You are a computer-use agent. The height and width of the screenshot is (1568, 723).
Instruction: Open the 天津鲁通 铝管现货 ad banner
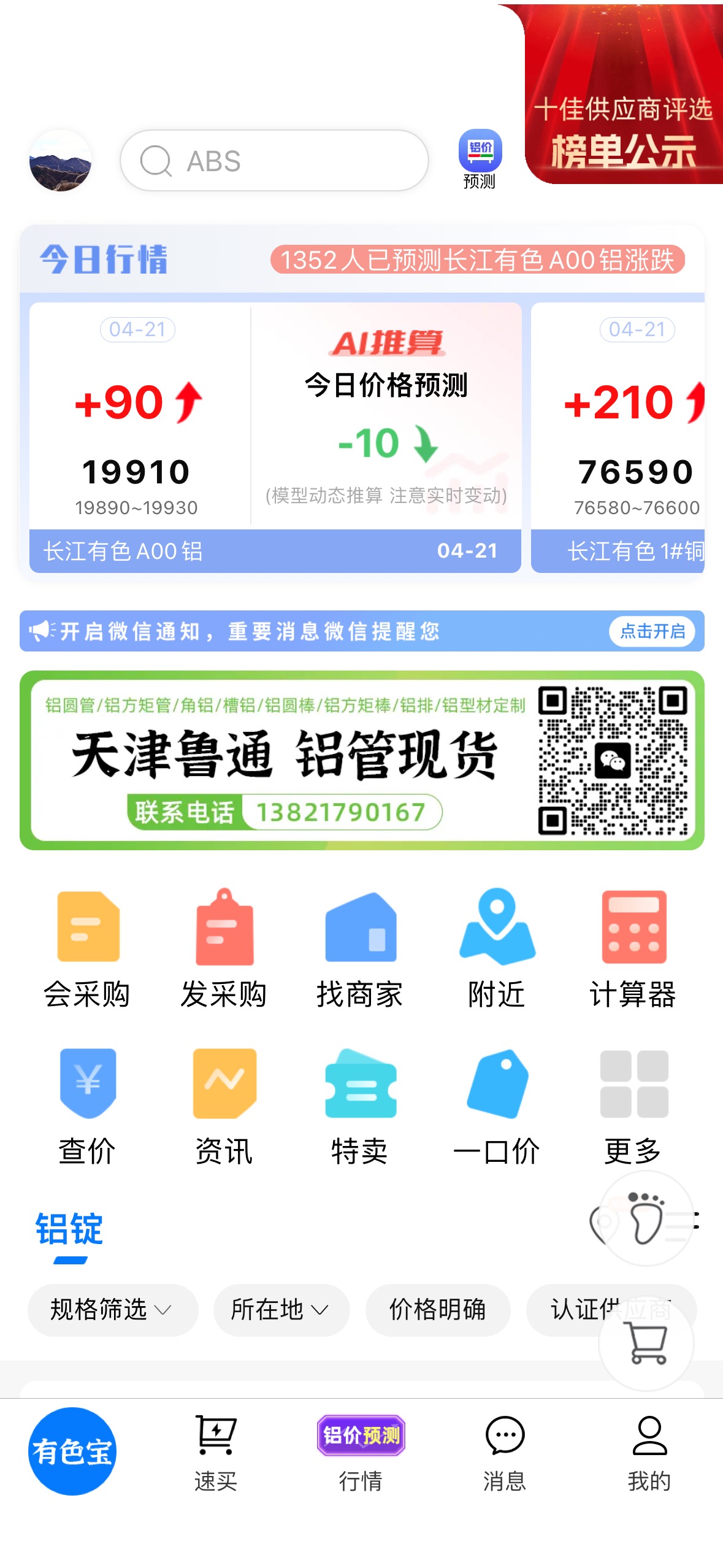pos(362,760)
